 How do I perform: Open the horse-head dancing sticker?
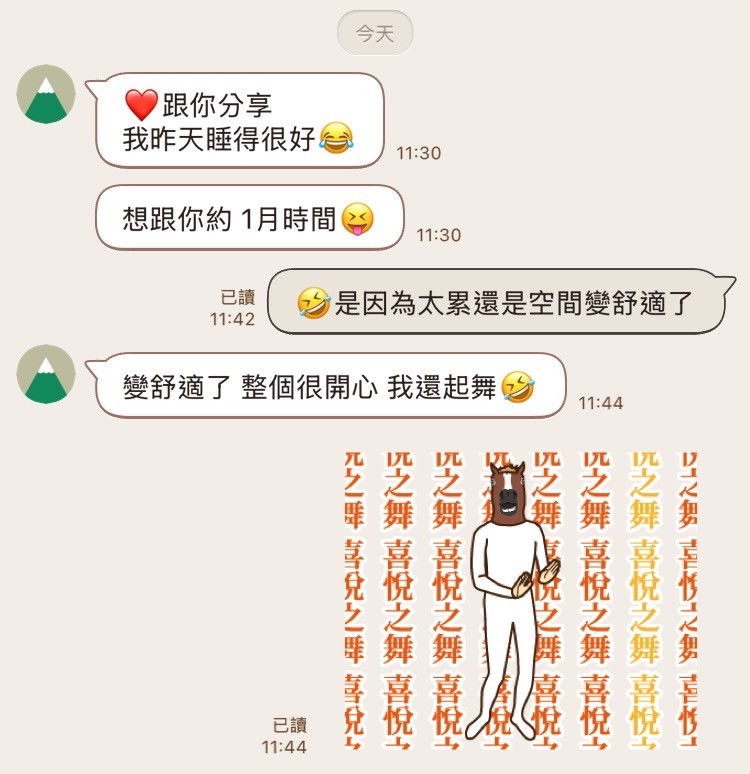[520, 600]
